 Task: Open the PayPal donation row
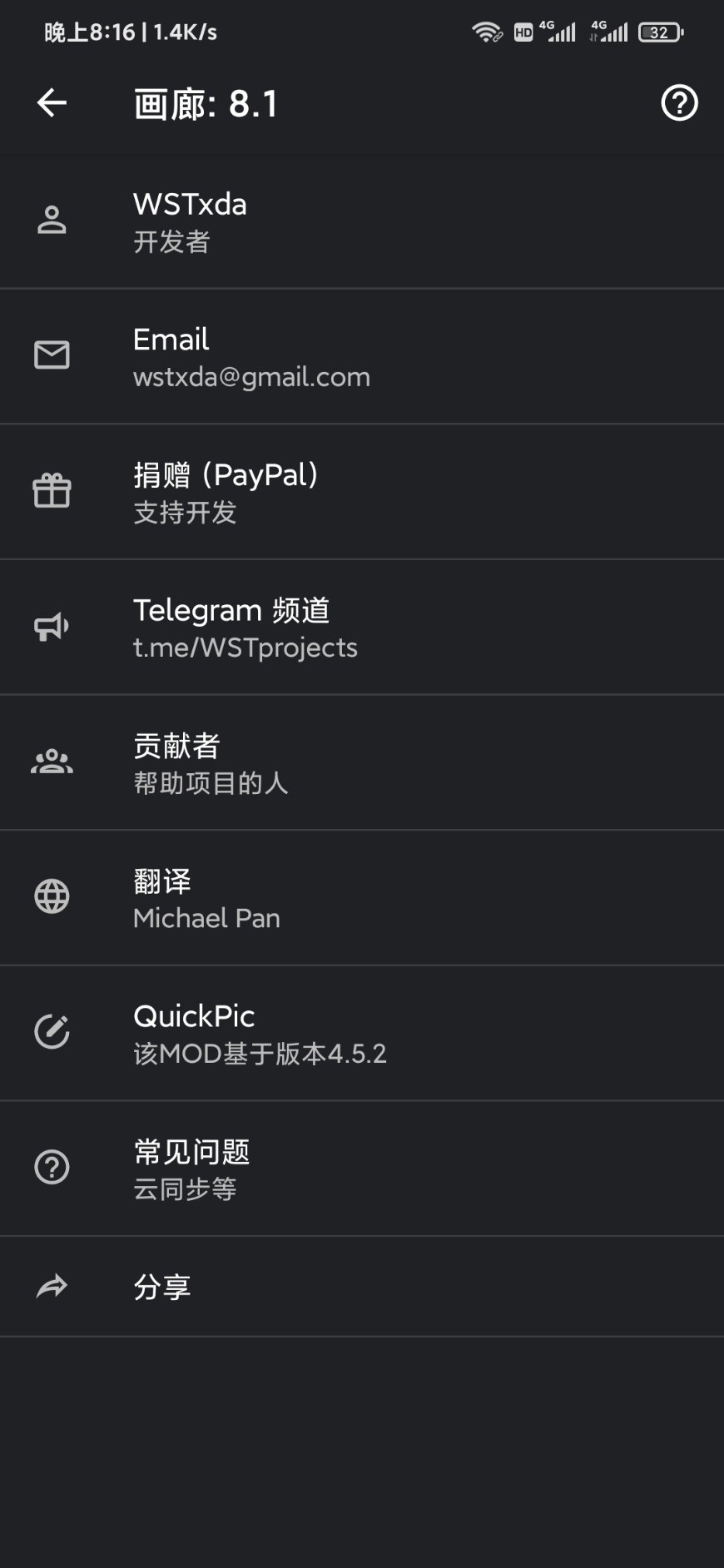(362, 493)
